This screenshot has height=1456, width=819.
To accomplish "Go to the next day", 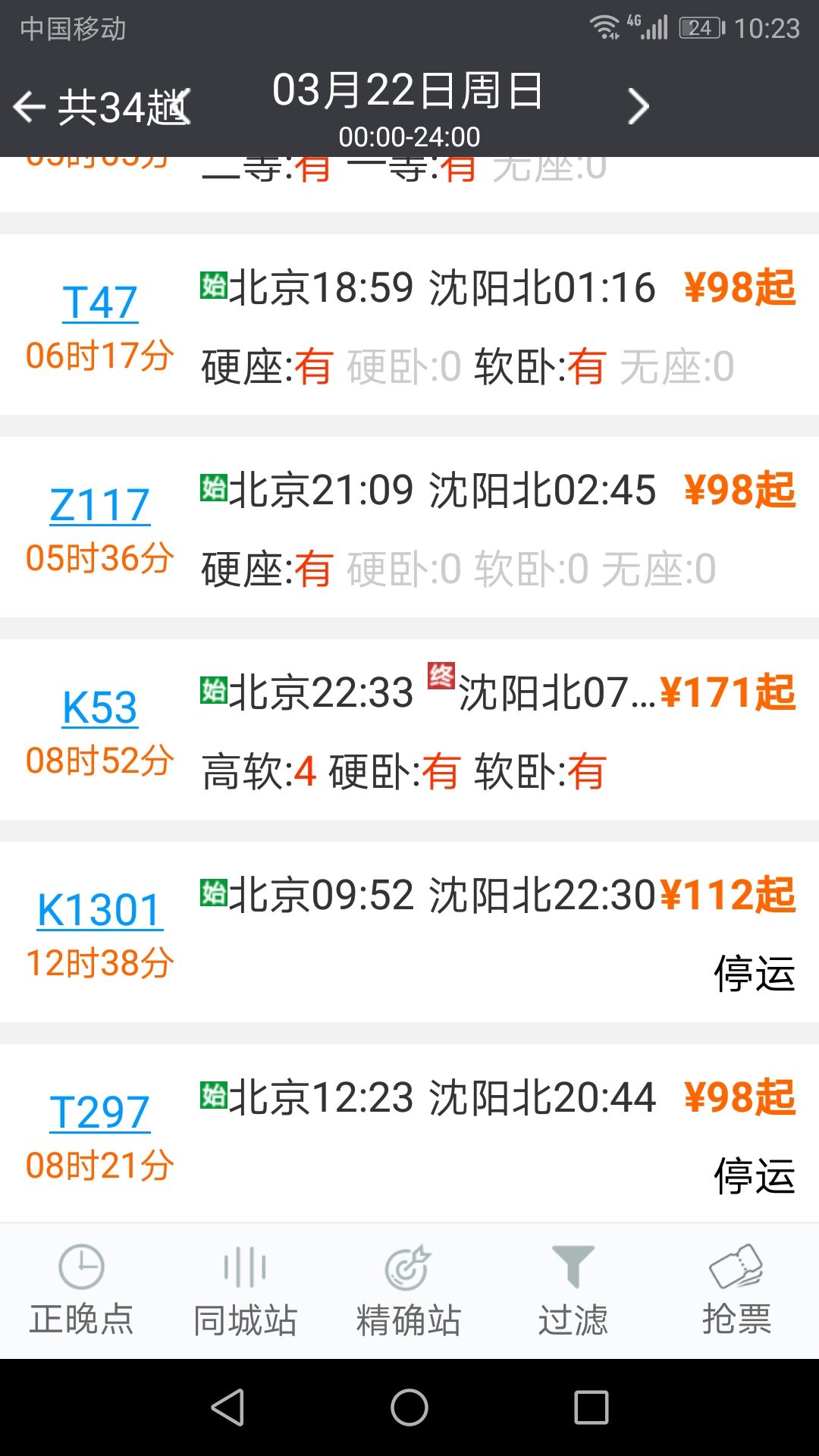I will [x=639, y=106].
